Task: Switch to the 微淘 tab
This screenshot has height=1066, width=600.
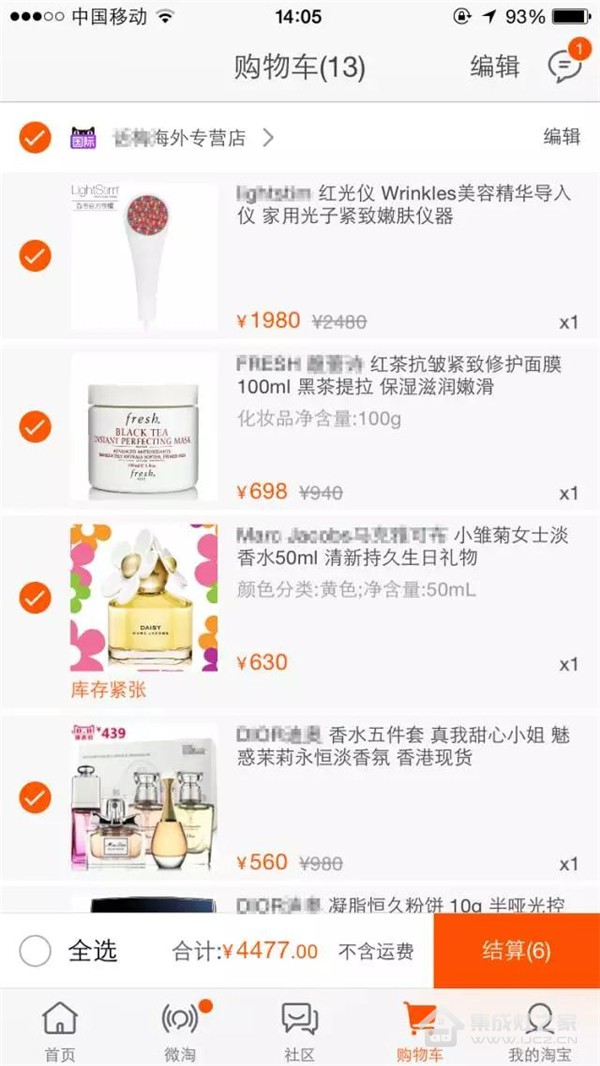Action: tap(180, 1030)
